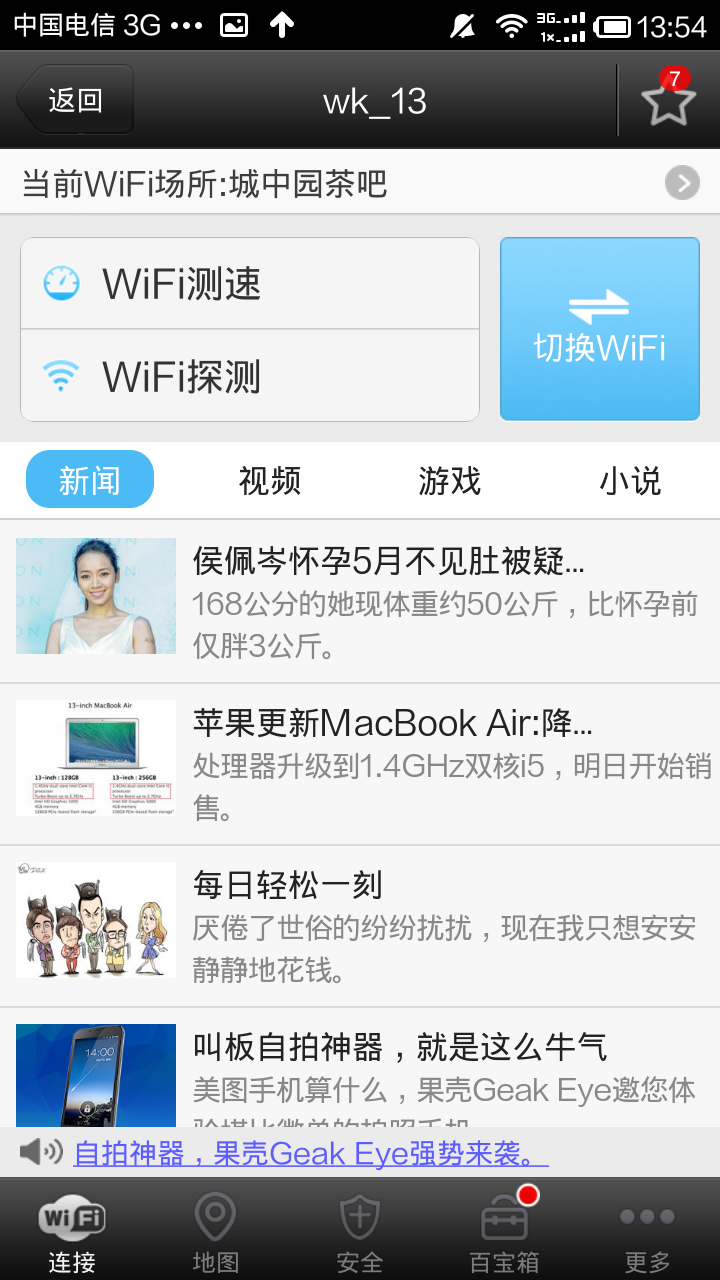Switch to the 游戏 tab
This screenshot has width=720, height=1280.
450,480
